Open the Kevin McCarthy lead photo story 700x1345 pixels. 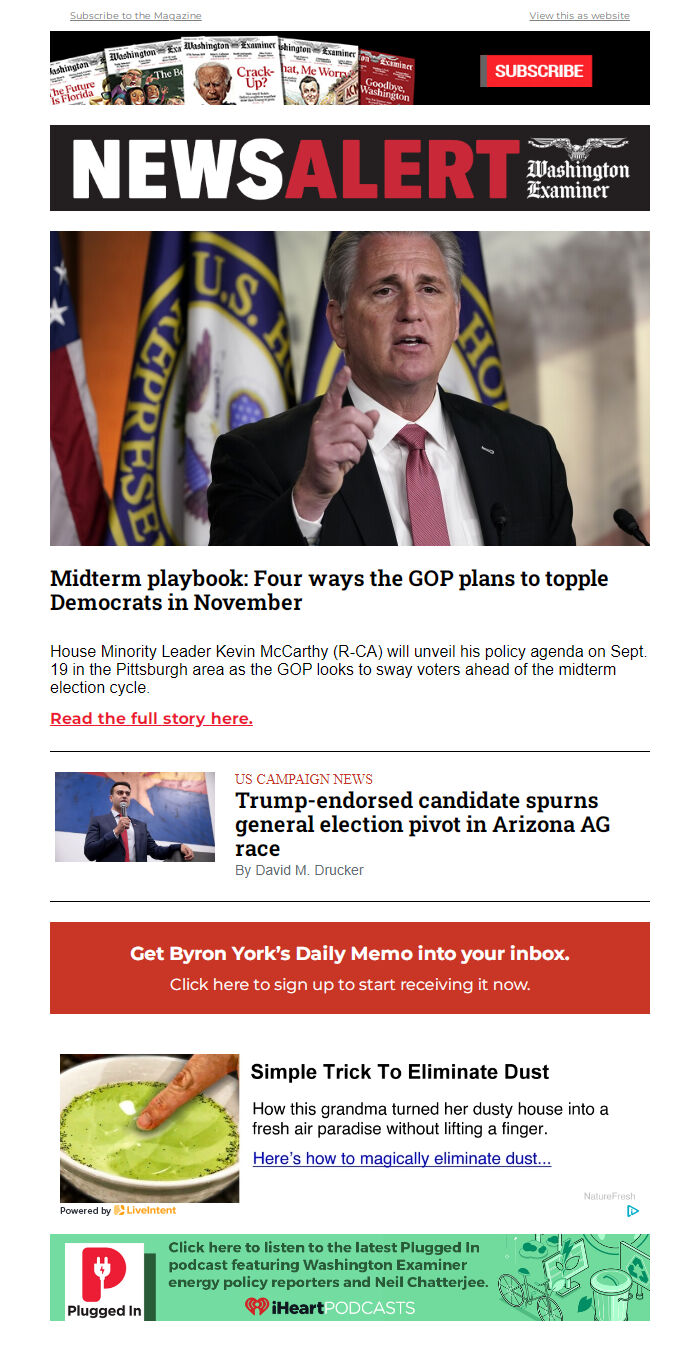(x=350, y=388)
